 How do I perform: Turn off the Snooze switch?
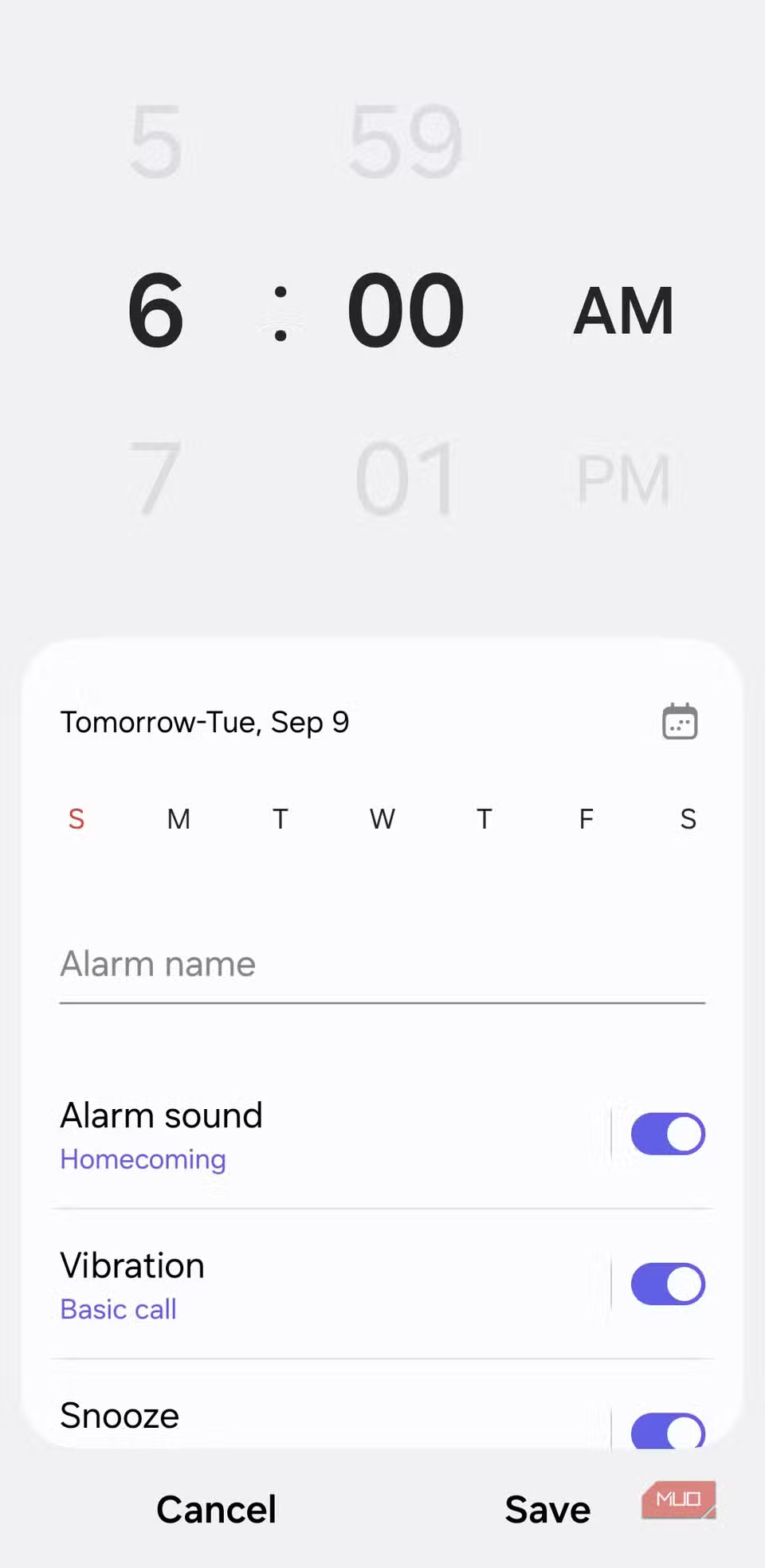667,1430
